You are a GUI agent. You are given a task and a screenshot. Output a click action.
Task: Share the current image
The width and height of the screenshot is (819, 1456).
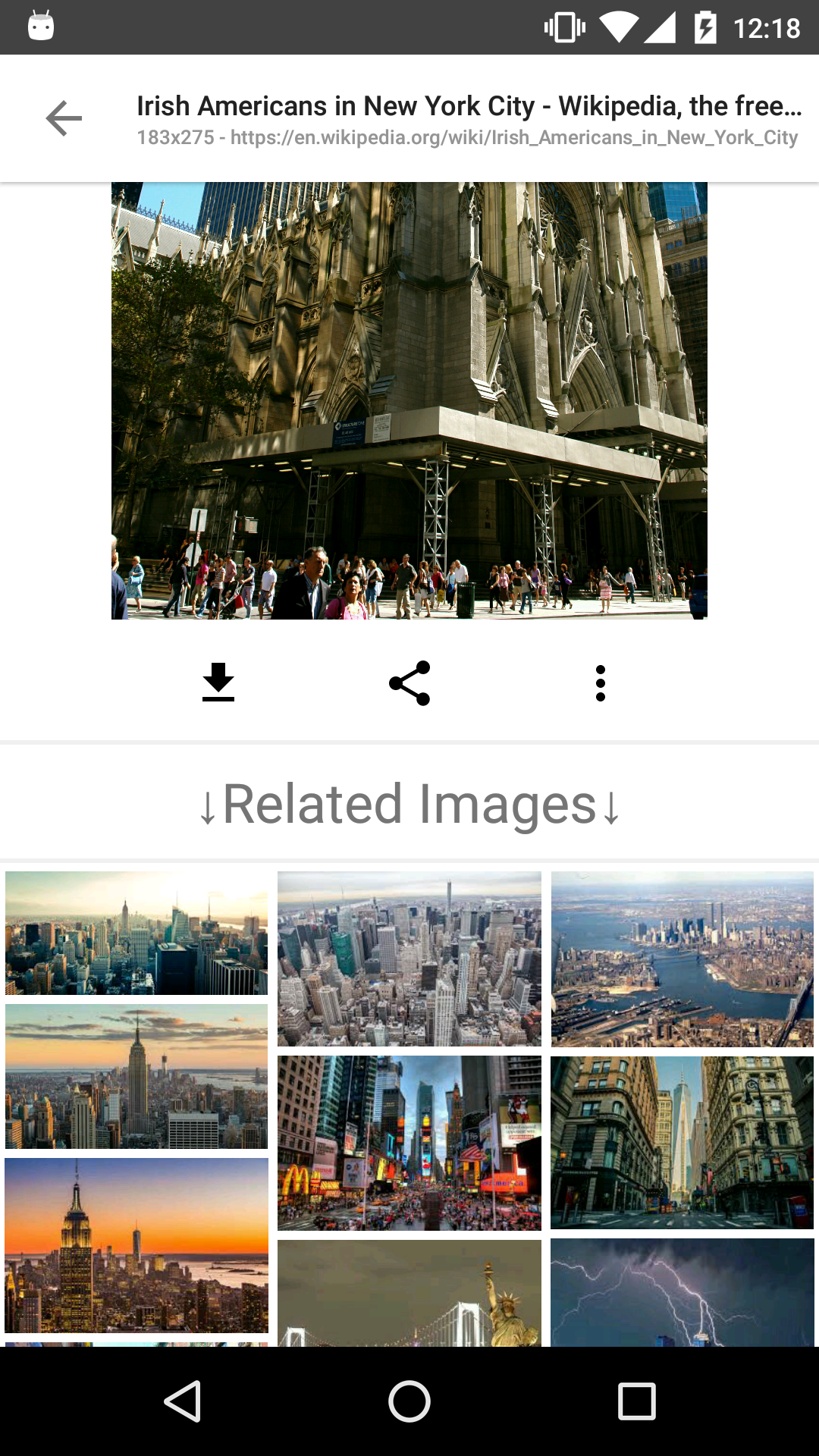(x=409, y=682)
